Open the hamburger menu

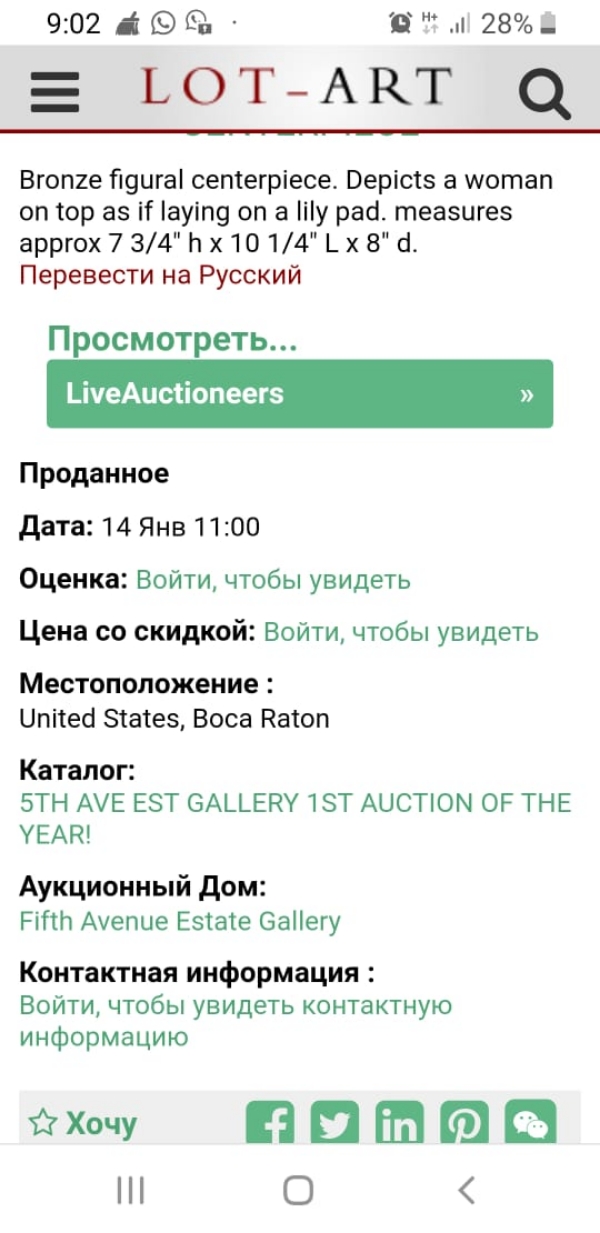pos(54,91)
